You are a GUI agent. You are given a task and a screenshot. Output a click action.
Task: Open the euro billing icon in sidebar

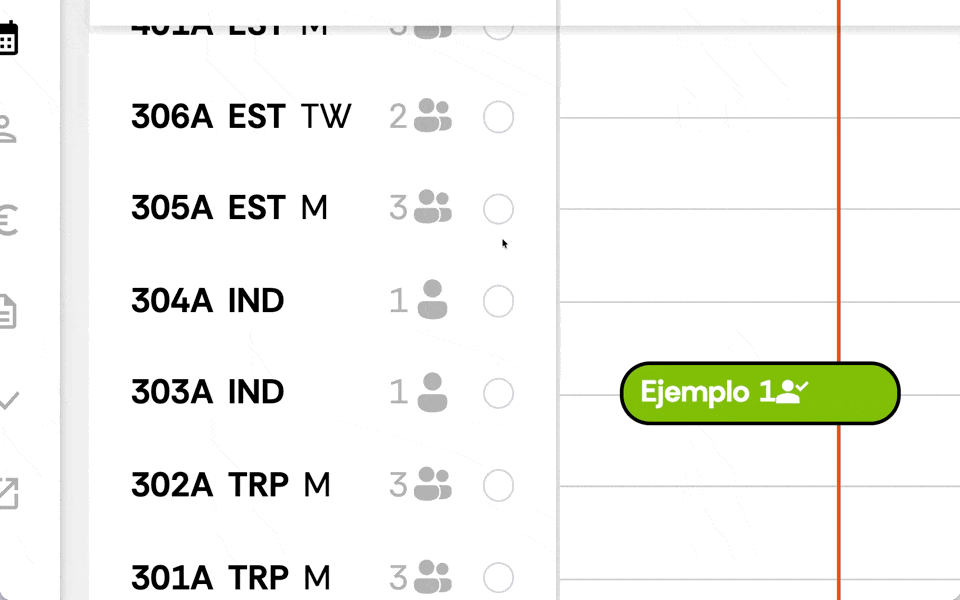(x=8, y=220)
